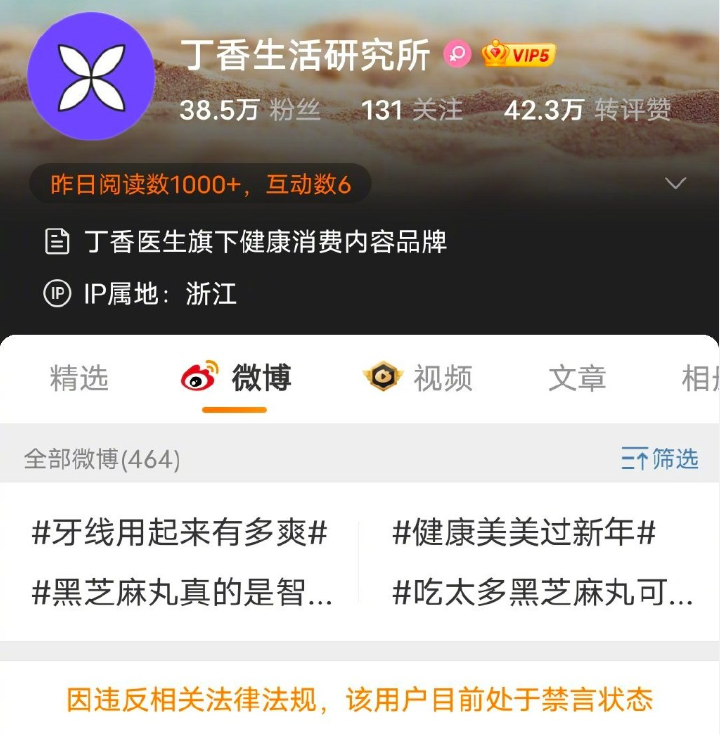The height and width of the screenshot is (735, 720).
Task: View the 38.5万 粉丝 followers list
Action: [x=250, y=110]
